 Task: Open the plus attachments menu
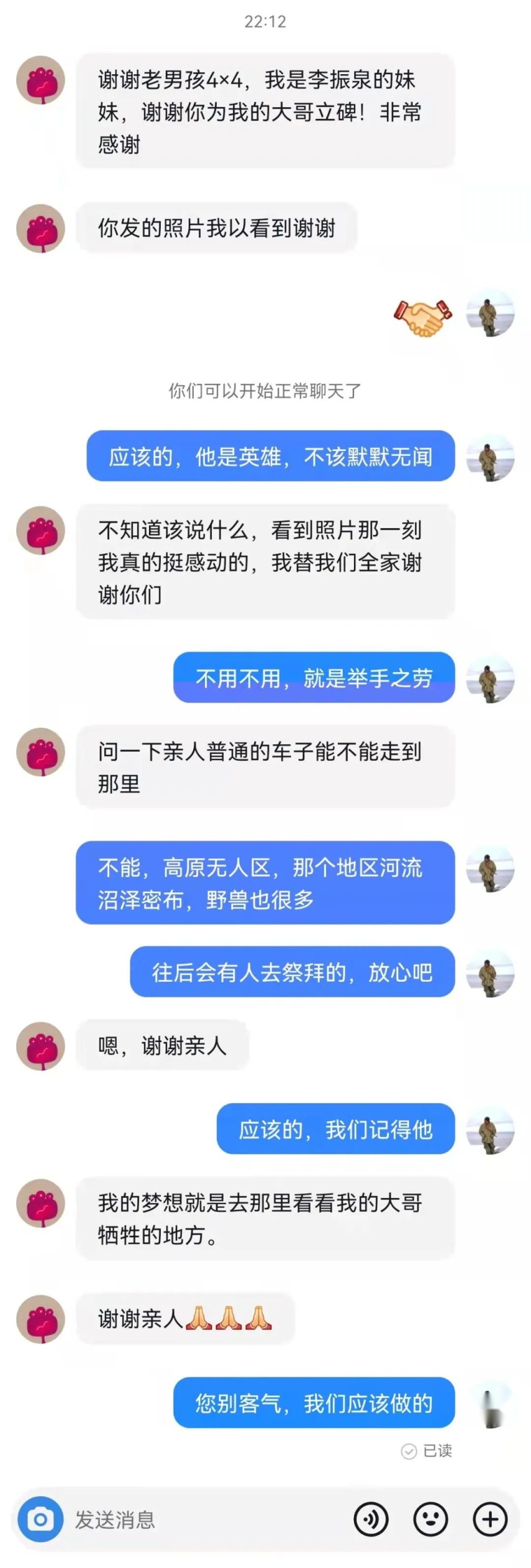tap(490, 1519)
